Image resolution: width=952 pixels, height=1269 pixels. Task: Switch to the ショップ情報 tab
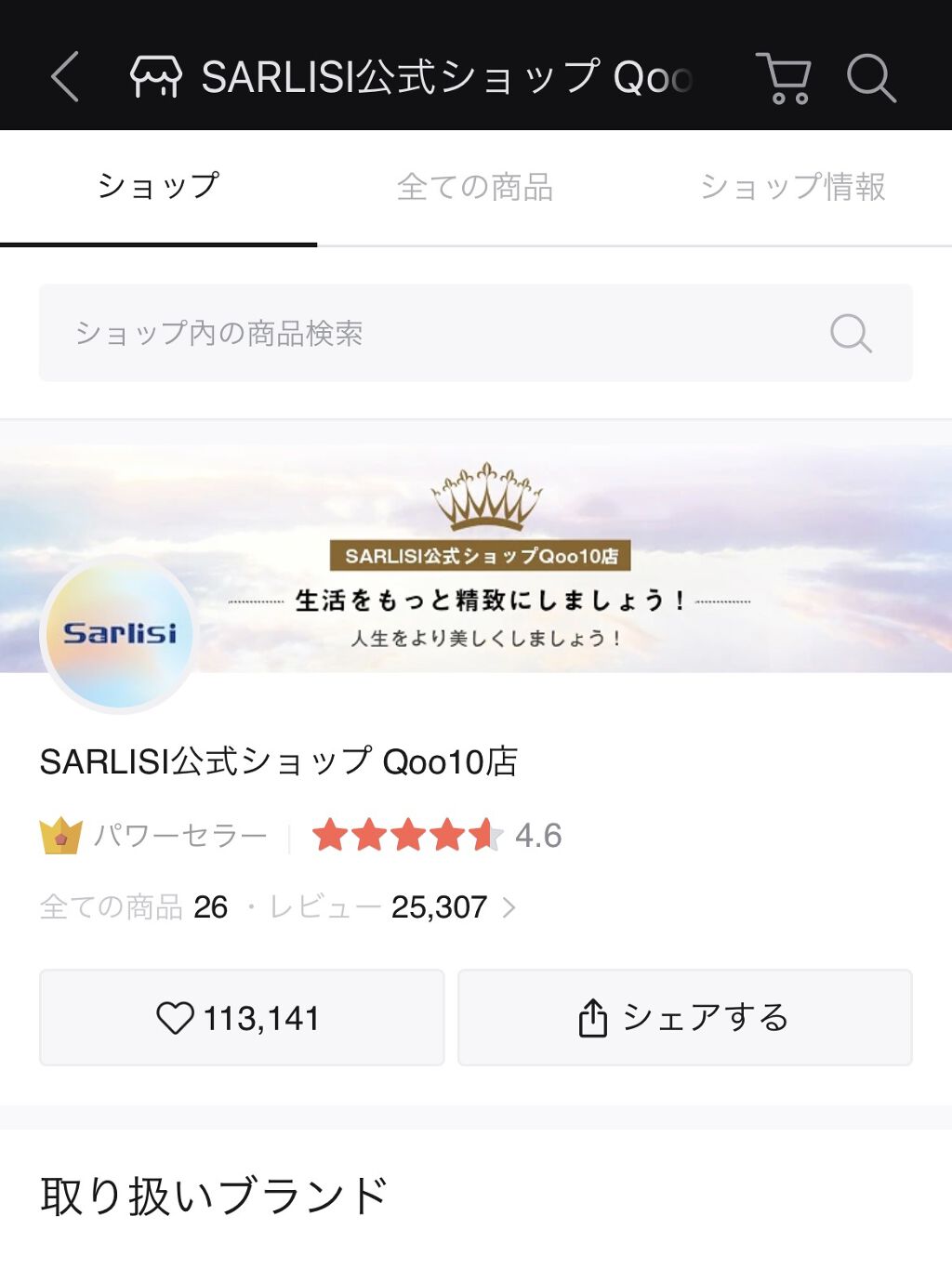click(792, 187)
